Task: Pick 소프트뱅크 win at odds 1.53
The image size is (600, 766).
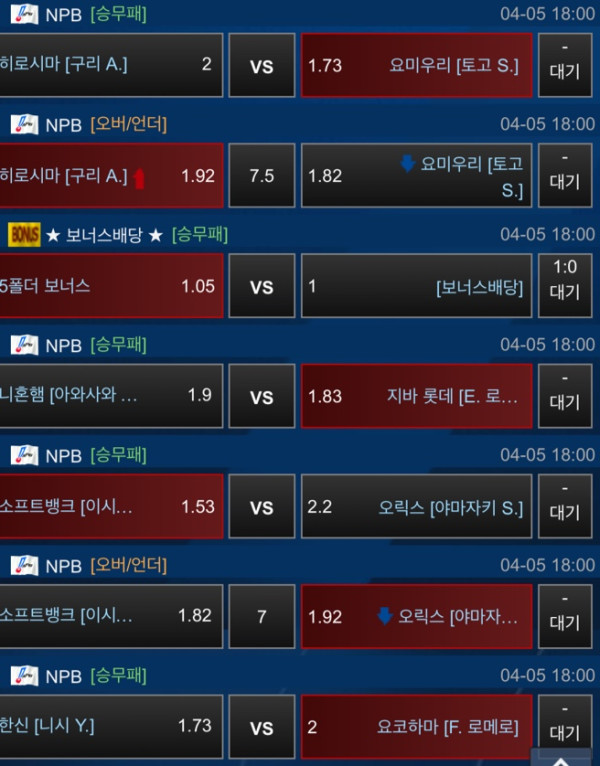Action: coord(110,507)
